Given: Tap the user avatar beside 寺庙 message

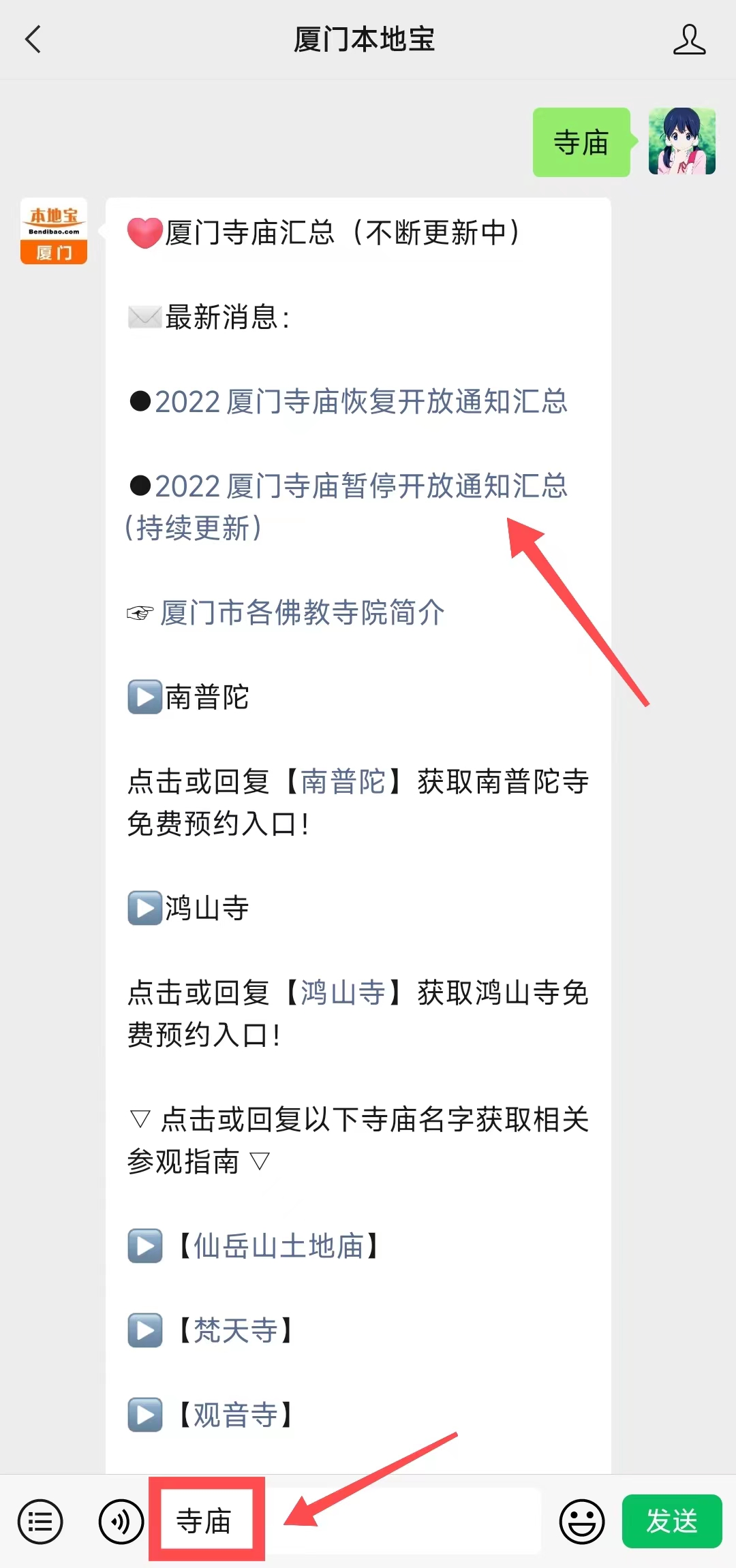Looking at the screenshot, I should click(x=682, y=142).
